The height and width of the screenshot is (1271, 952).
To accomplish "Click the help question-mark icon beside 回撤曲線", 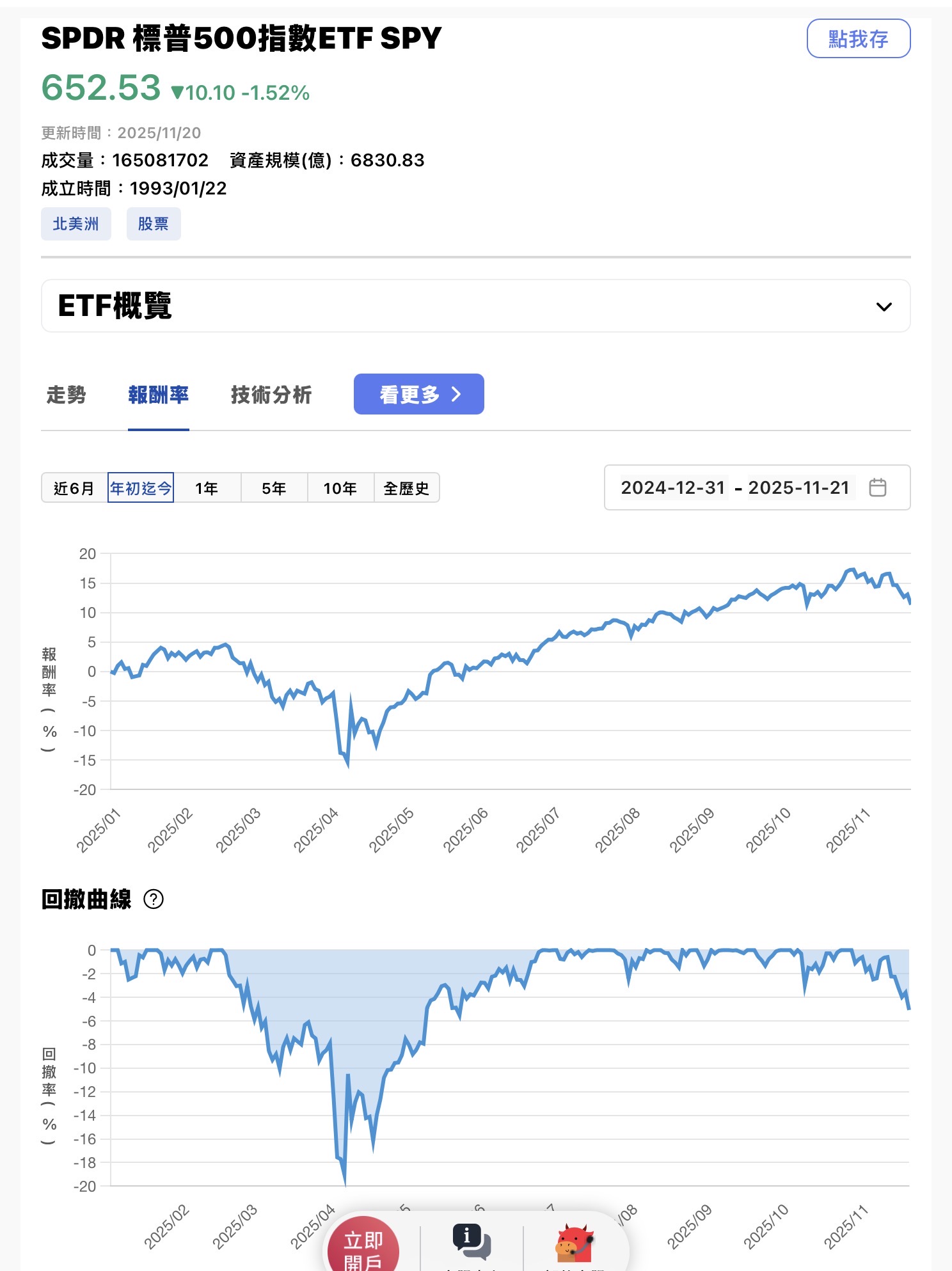I will pos(154,900).
